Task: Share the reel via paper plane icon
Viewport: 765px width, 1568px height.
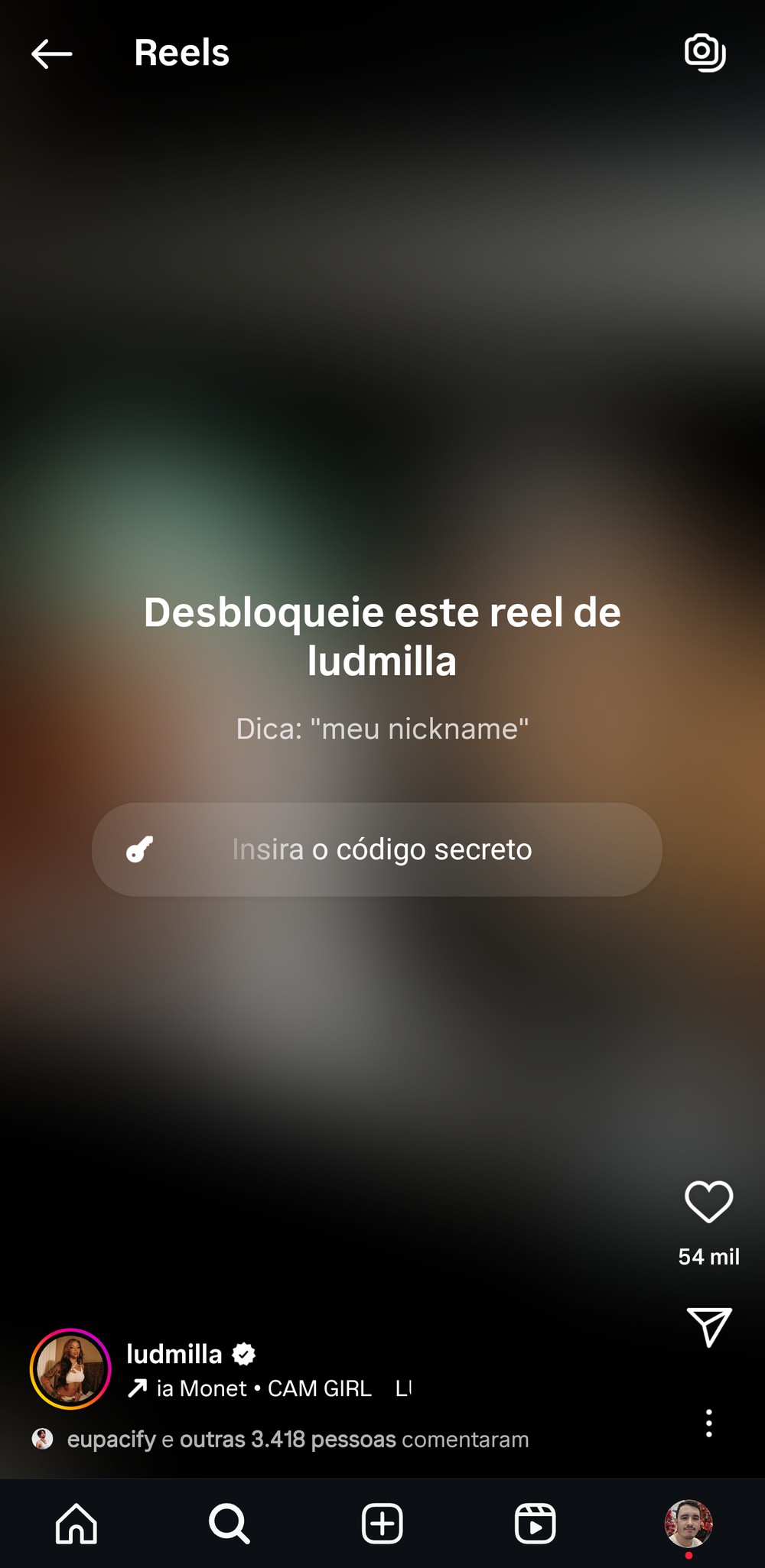Action: (x=709, y=1326)
